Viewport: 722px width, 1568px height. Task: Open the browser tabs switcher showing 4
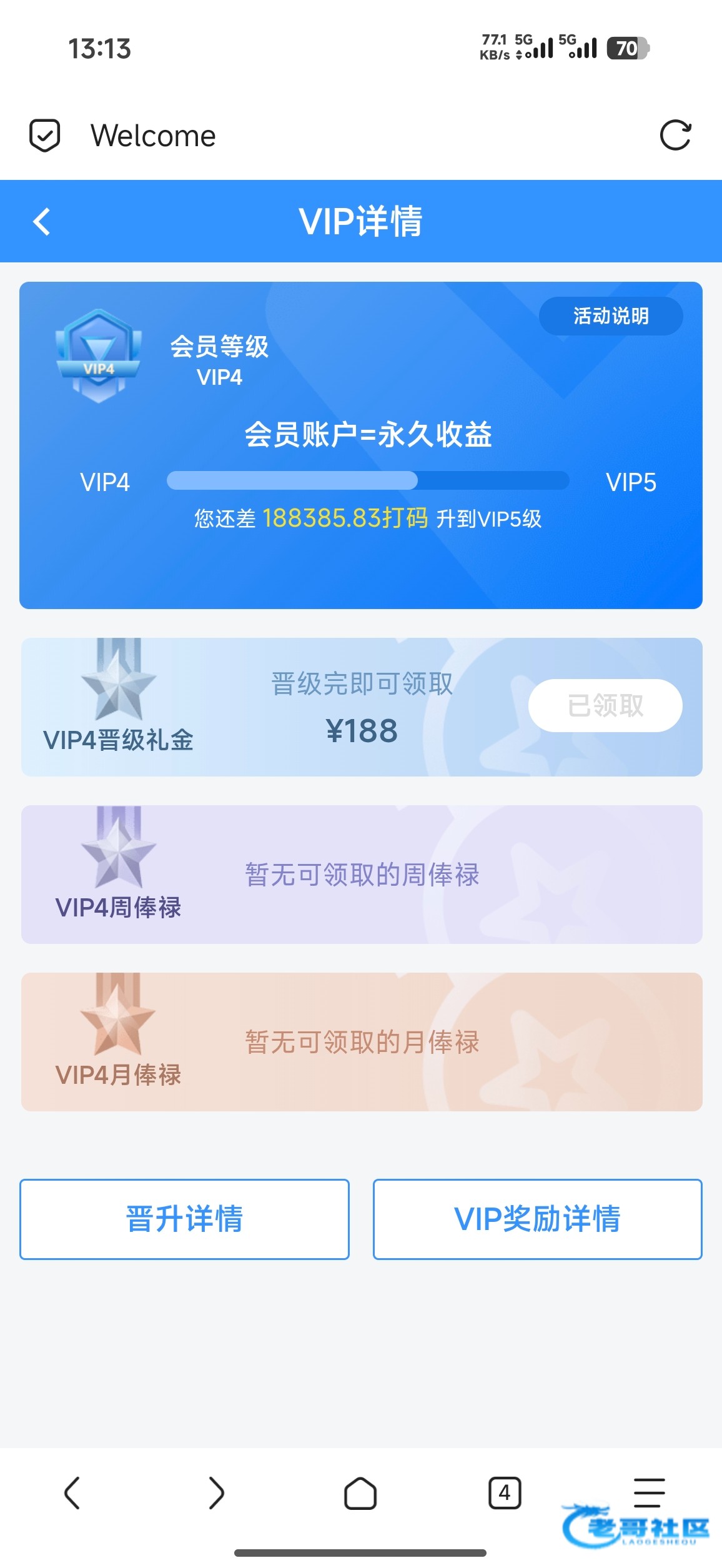(504, 1493)
